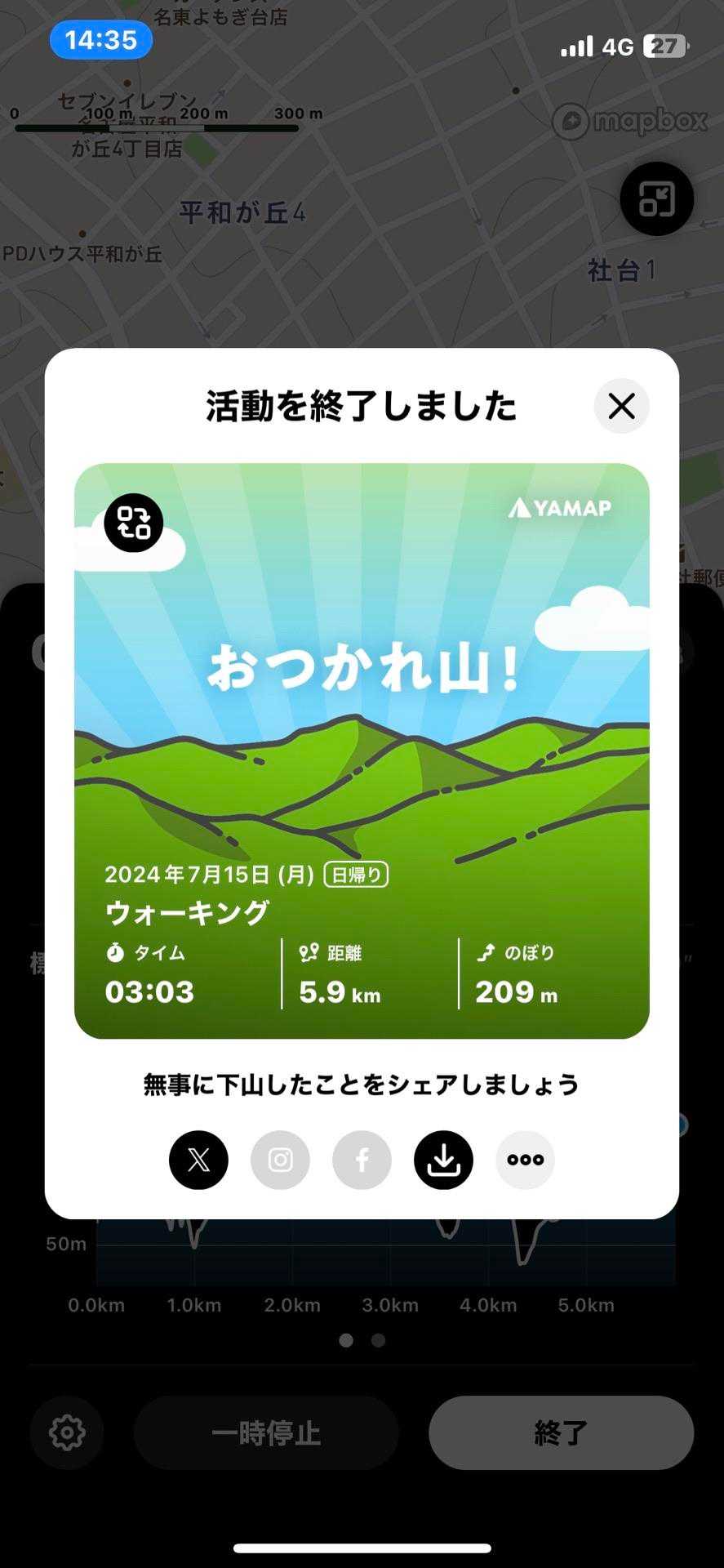
Task: Download the activity card image
Action: click(443, 1160)
